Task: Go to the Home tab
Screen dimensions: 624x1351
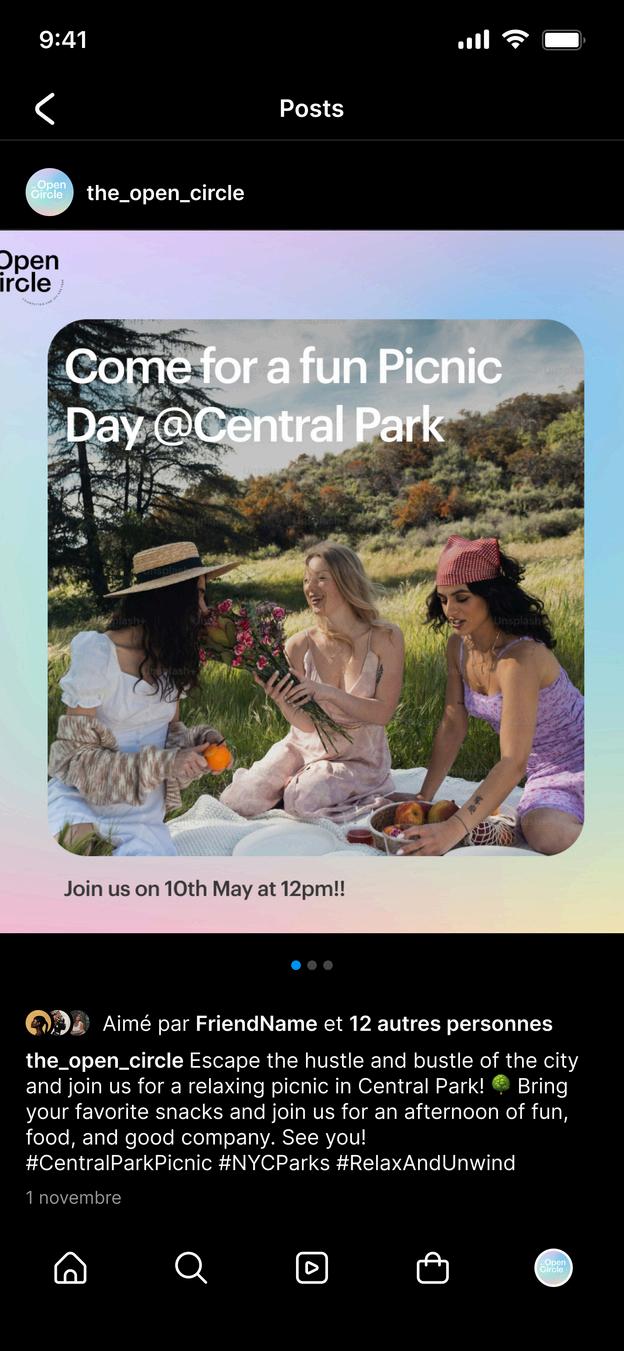Action: tap(70, 1268)
